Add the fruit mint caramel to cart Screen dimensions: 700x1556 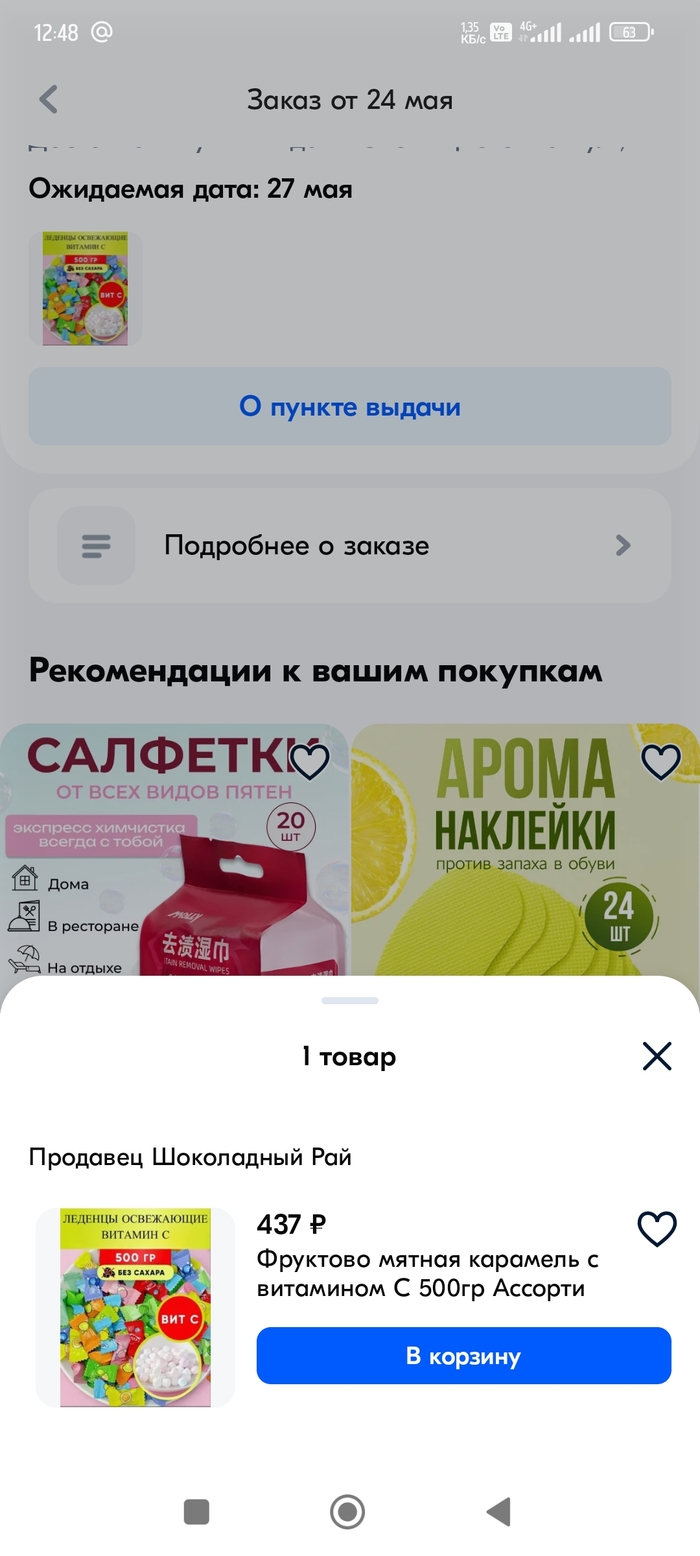click(x=463, y=1356)
